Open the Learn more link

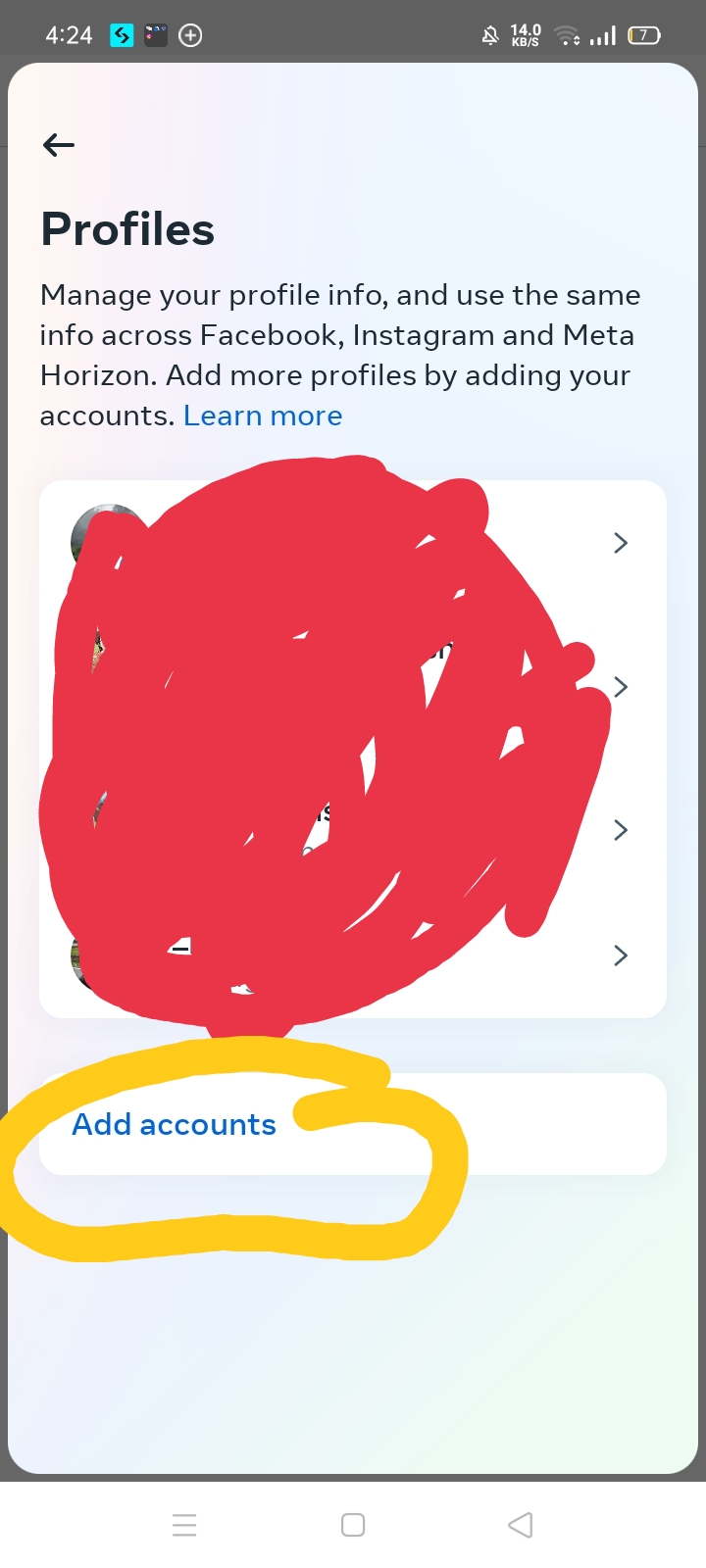click(263, 416)
